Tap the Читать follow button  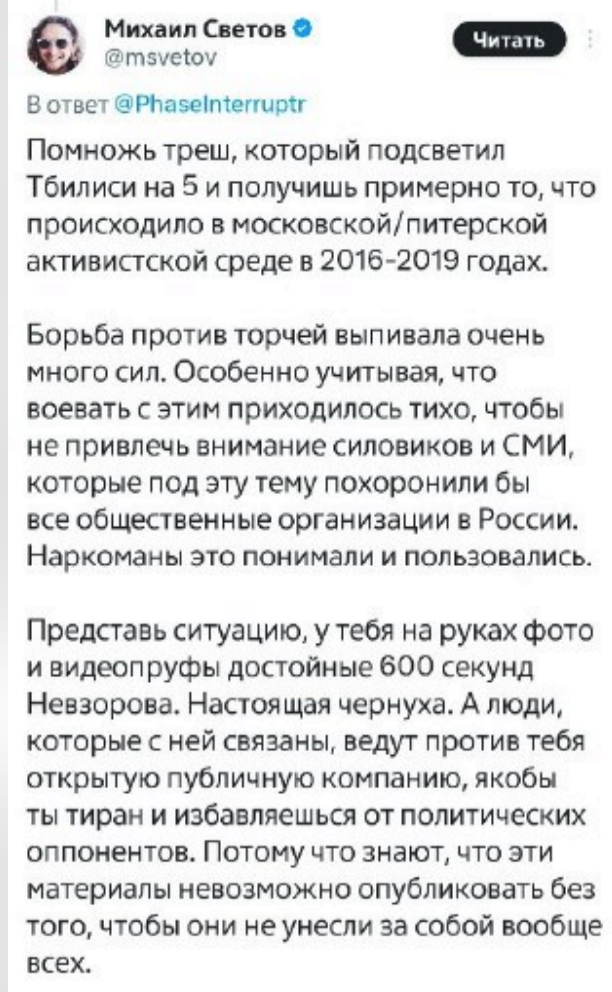coord(509,39)
